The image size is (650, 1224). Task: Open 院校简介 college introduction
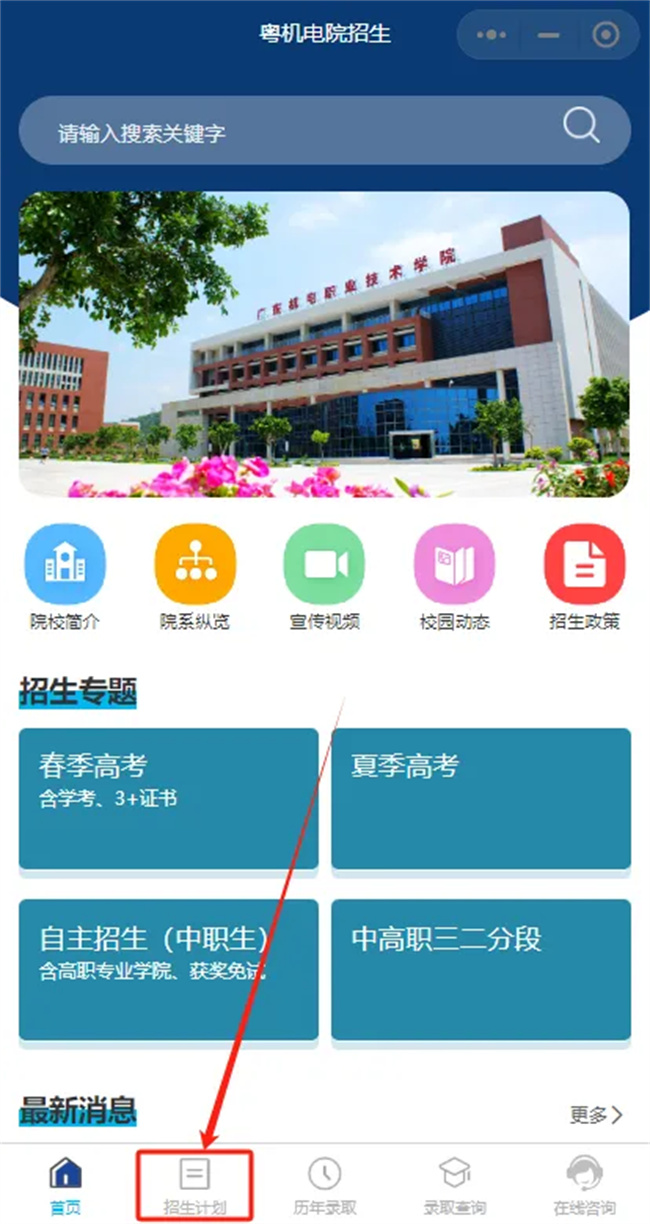(65, 578)
